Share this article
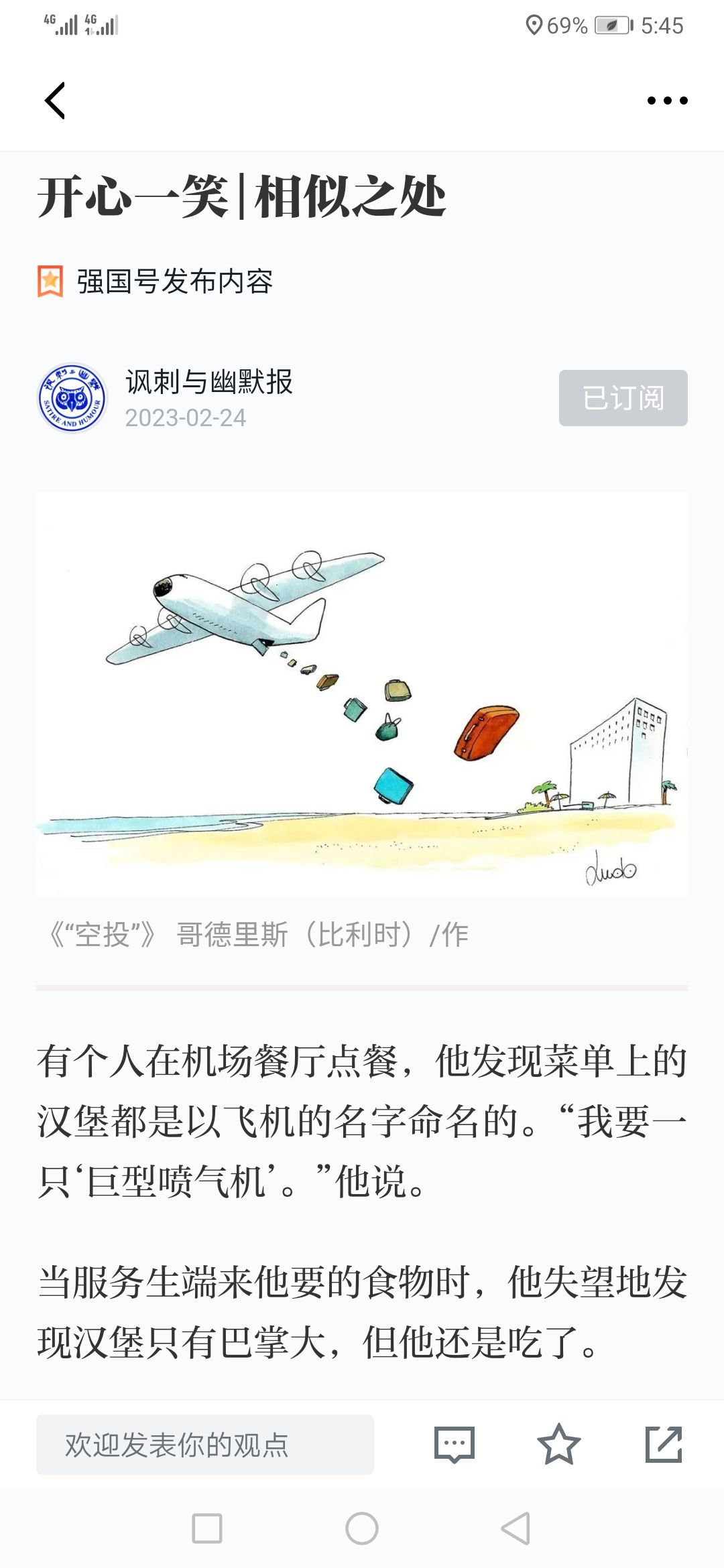 click(663, 1445)
